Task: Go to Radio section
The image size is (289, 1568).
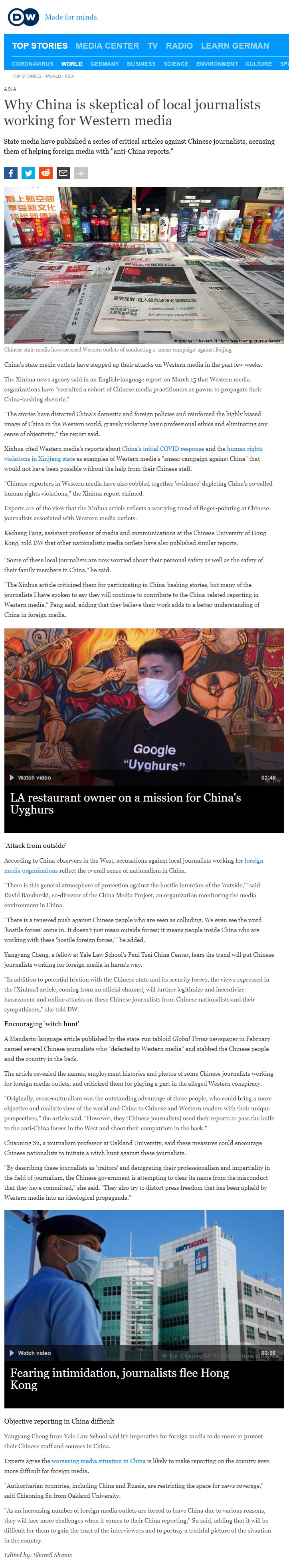Action: coord(179,45)
